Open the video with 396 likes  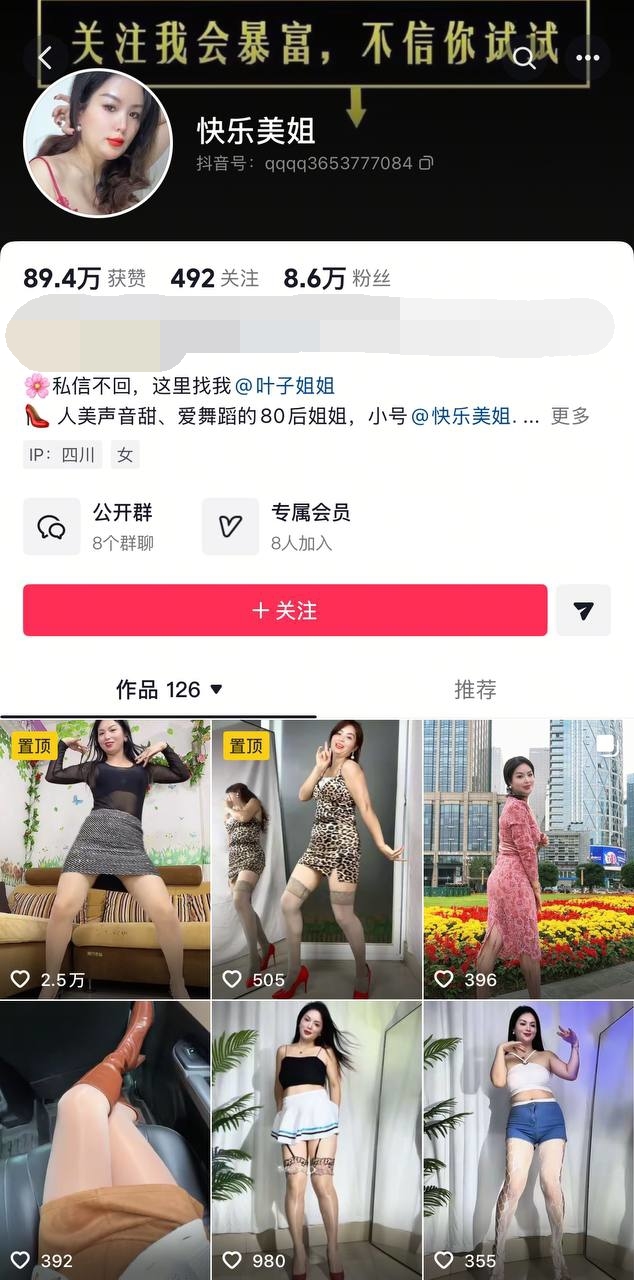click(527, 858)
